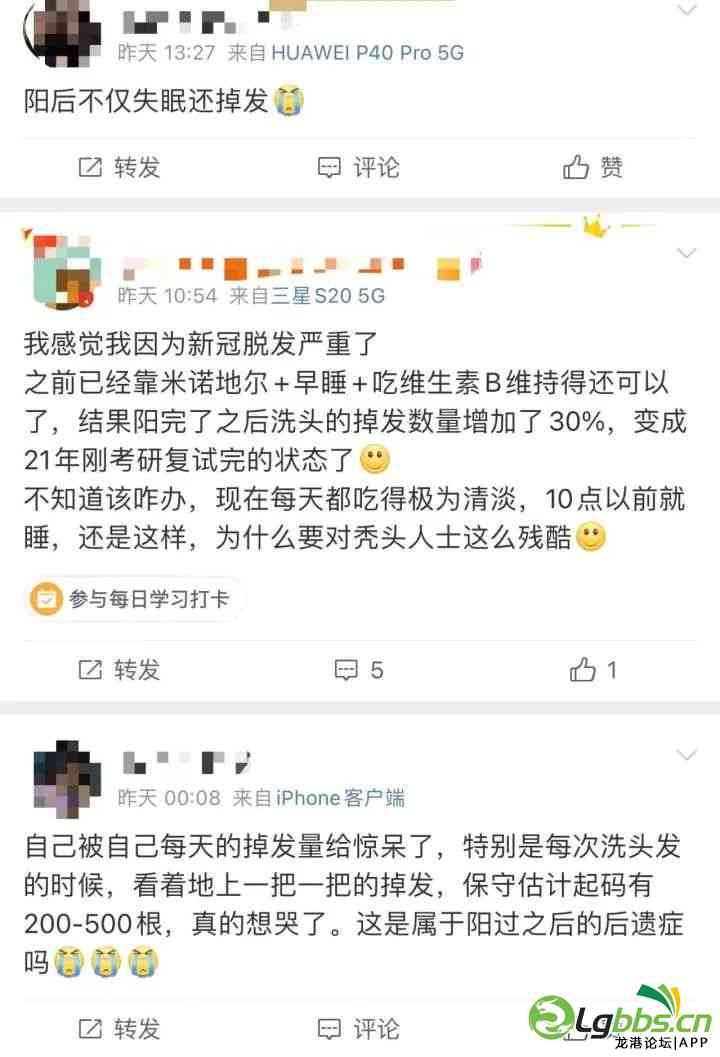The height and width of the screenshot is (1057, 720).
Task: Expand the options chevron on the 三星S20 5G post
Action: pos(687,253)
